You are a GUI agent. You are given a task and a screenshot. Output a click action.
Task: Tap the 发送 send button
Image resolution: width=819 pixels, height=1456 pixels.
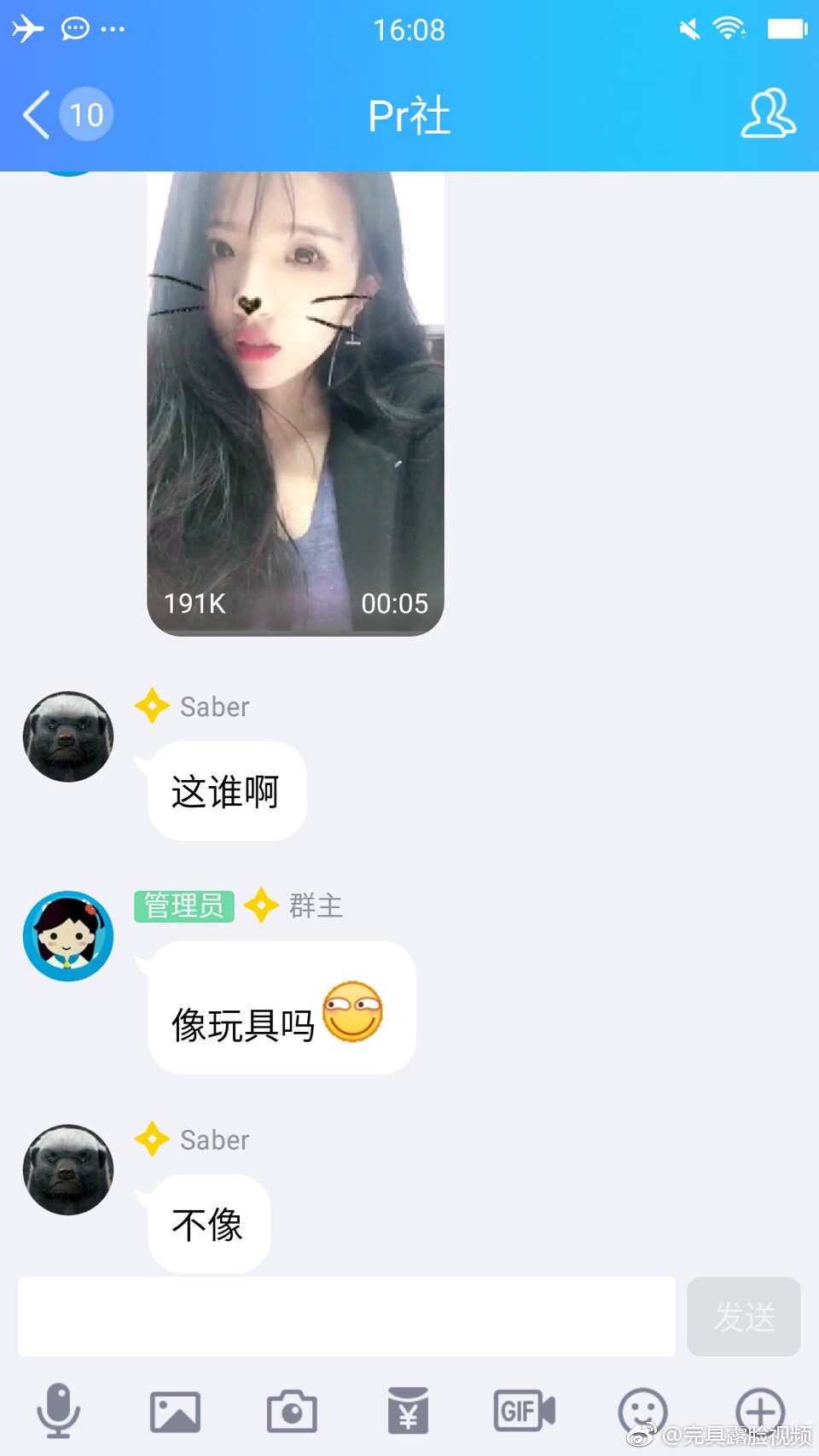click(743, 1316)
